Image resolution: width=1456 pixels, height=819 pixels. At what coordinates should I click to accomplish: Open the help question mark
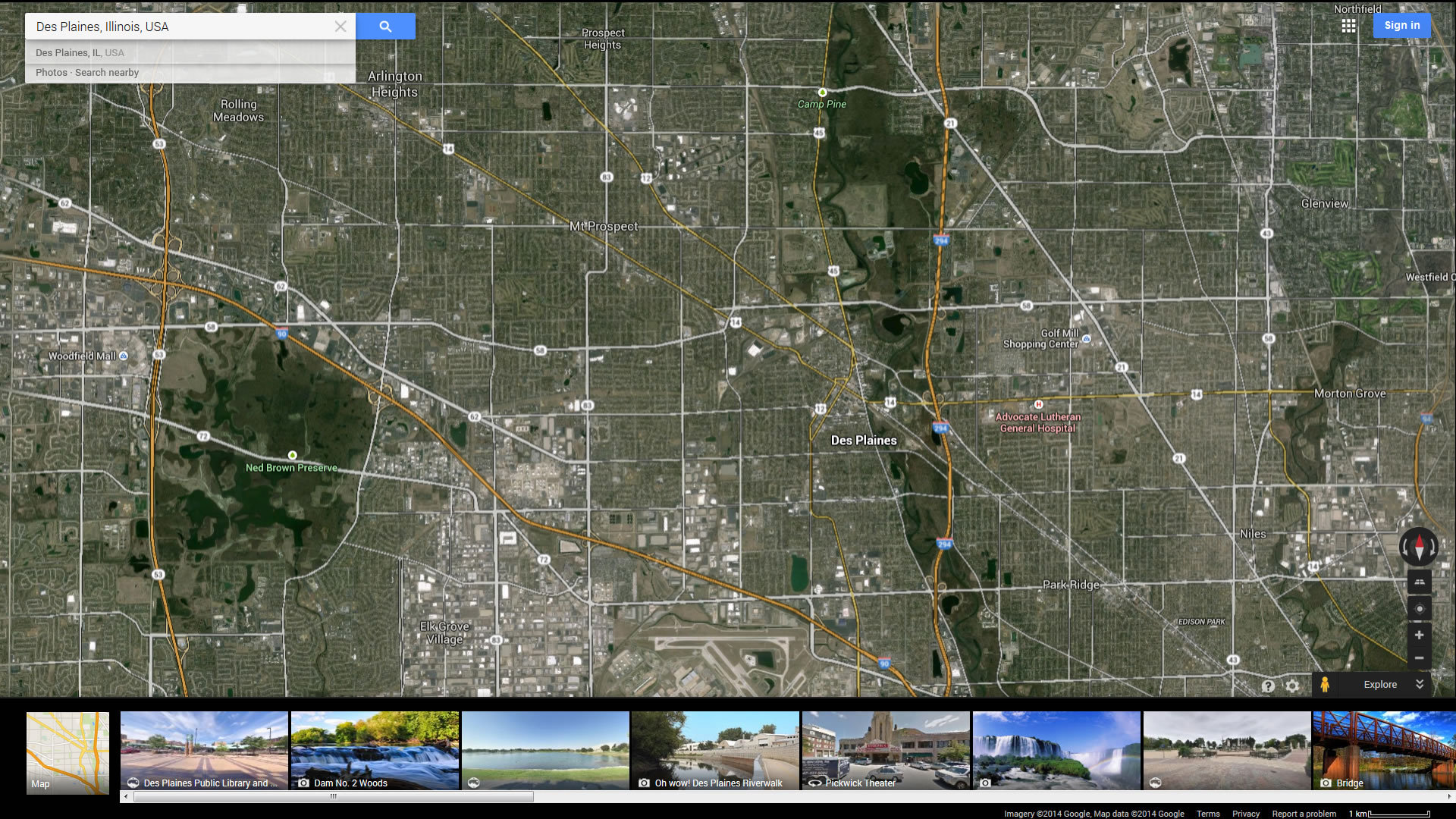1268,686
